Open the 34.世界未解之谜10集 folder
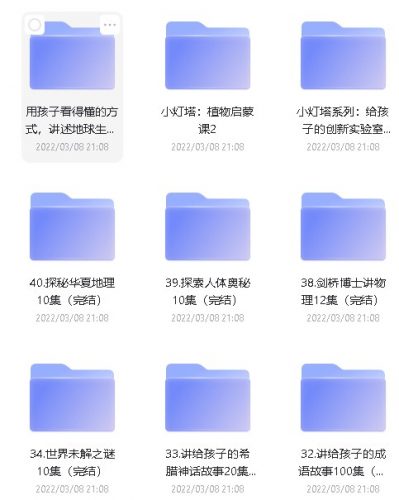The width and height of the screenshot is (399, 500). pyautogui.click(x=72, y=397)
